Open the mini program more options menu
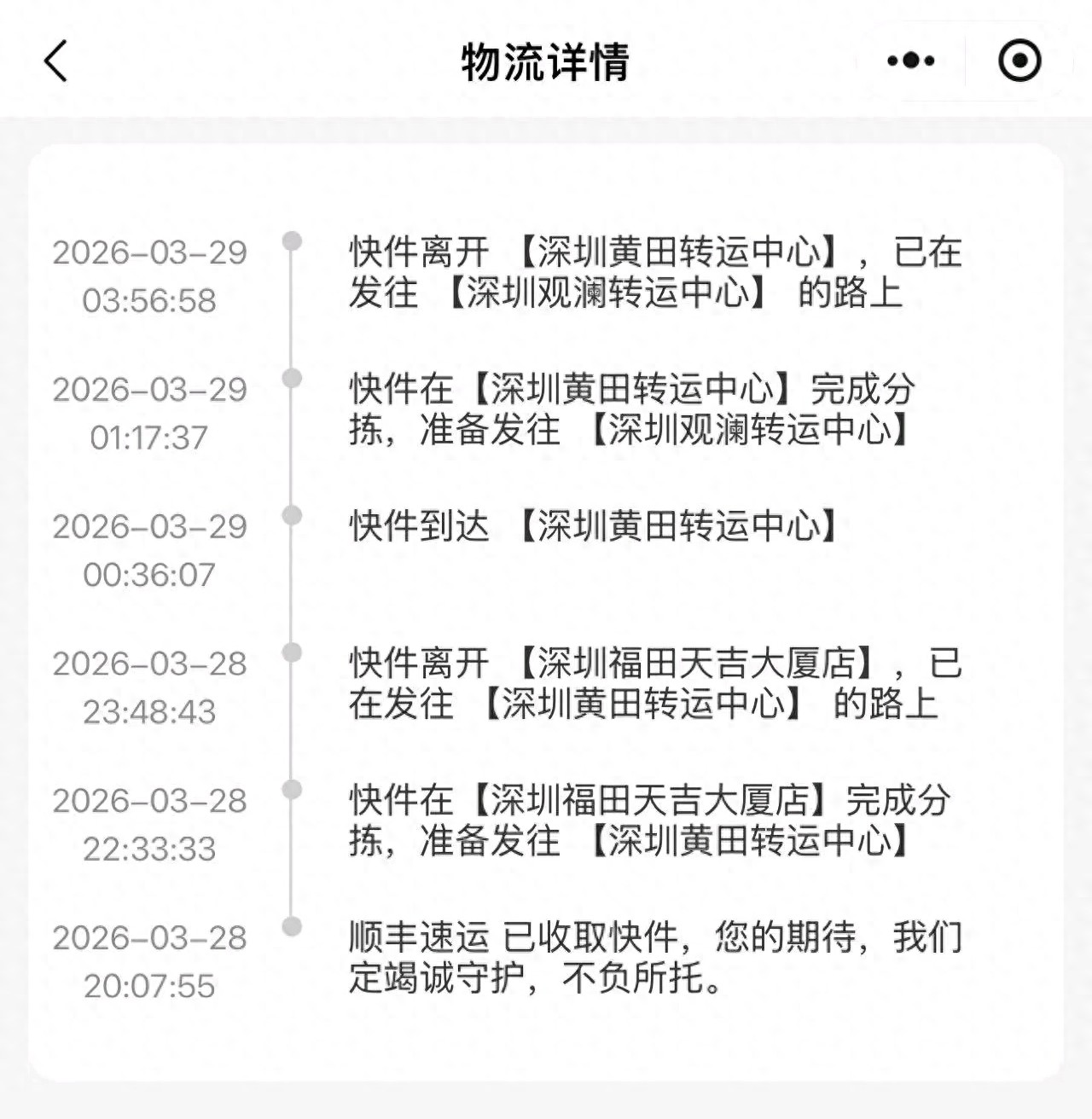The width and height of the screenshot is (1092, 1119). [x=910, y=61]
